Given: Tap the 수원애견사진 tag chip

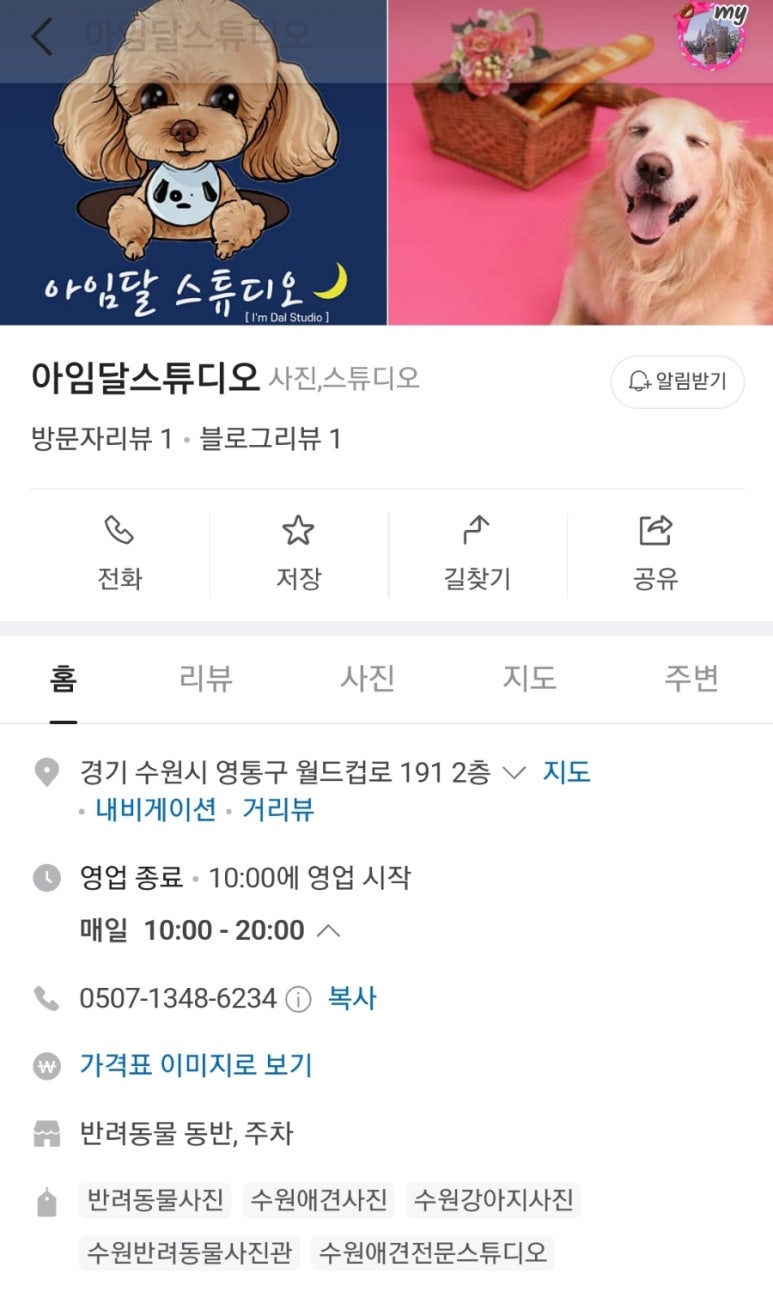Looking at the screenshot, I should pos(319,1200).
